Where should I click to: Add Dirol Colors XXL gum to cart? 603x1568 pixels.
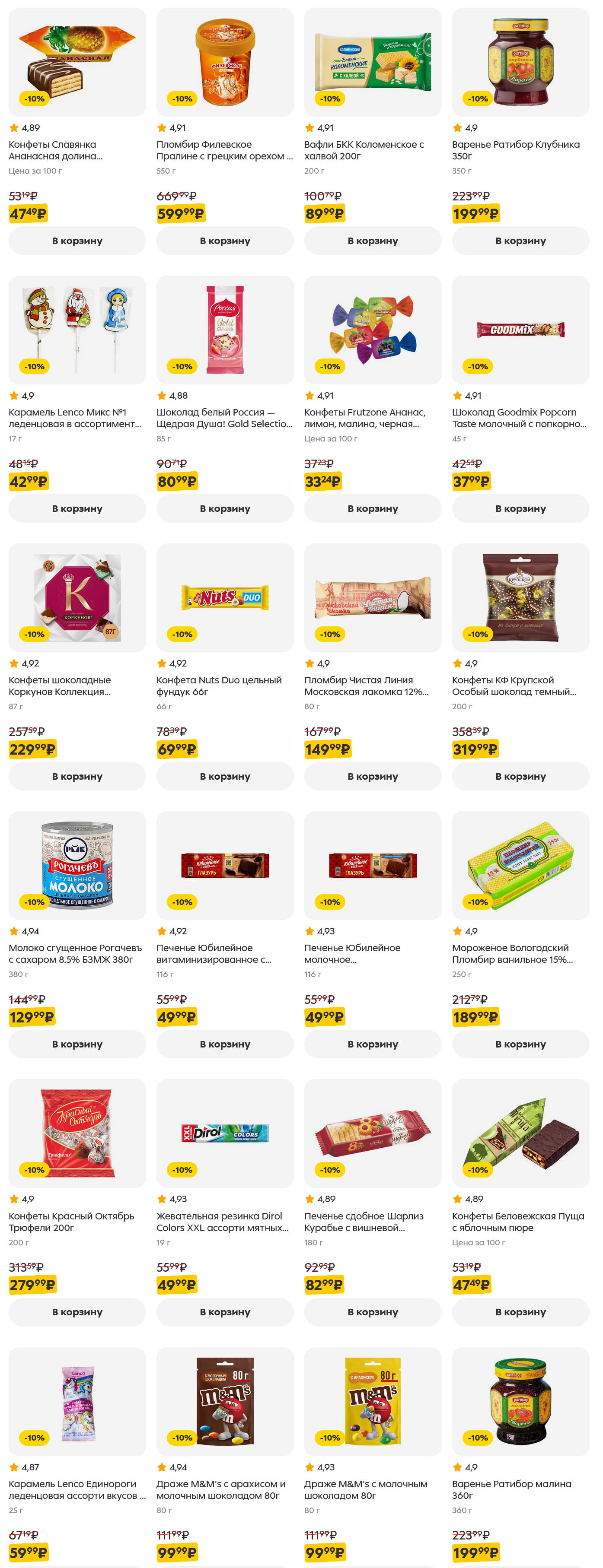tap(225, 1312)
